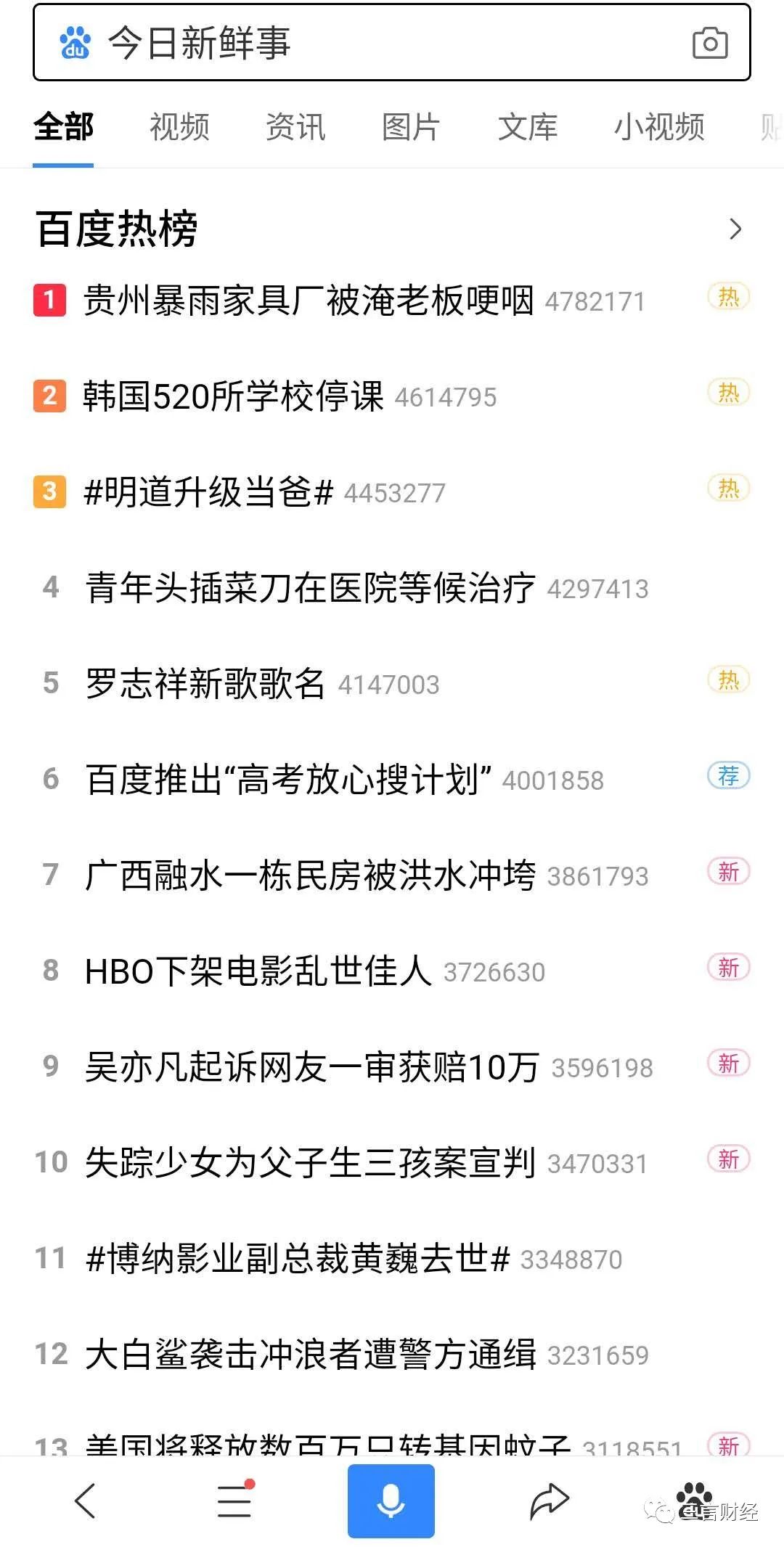Screen dimensions: 784x1547
Task: Share this page using the arrow icon
Action: [x=549, y=1501]
